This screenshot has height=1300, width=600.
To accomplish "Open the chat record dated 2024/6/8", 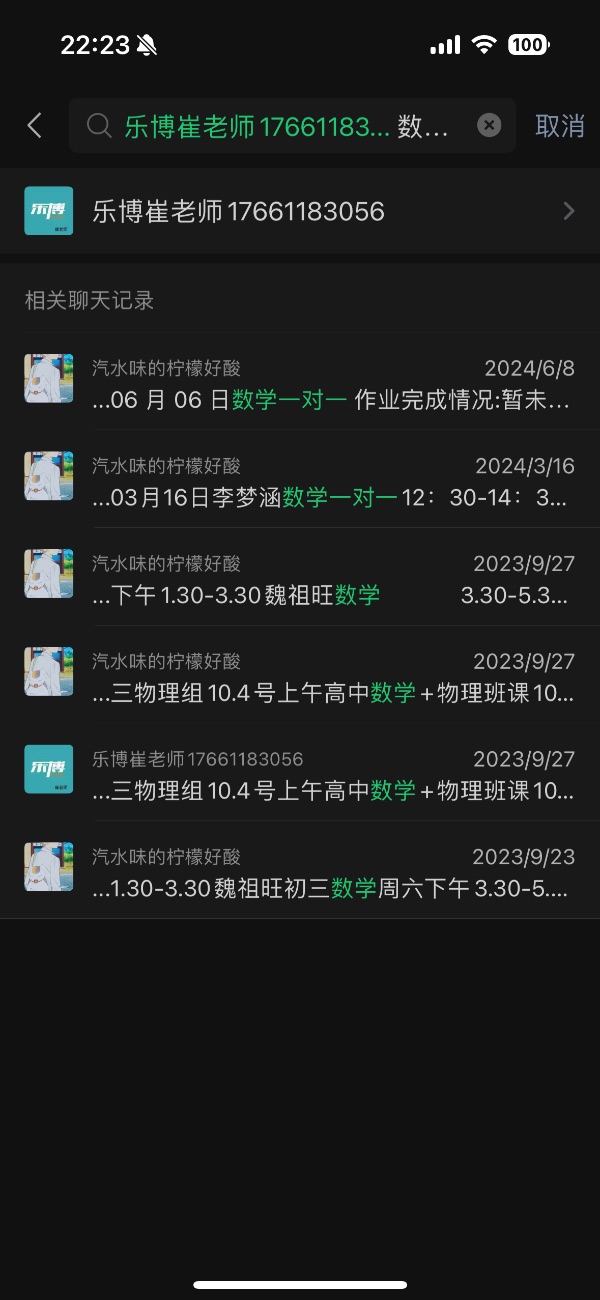I will [x=300, y=384].
